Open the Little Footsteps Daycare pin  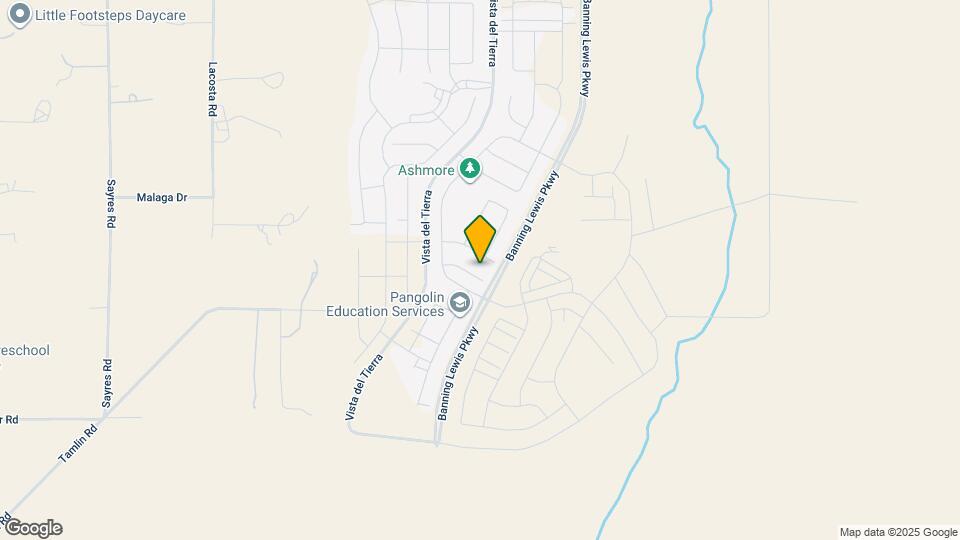(18, 15)
